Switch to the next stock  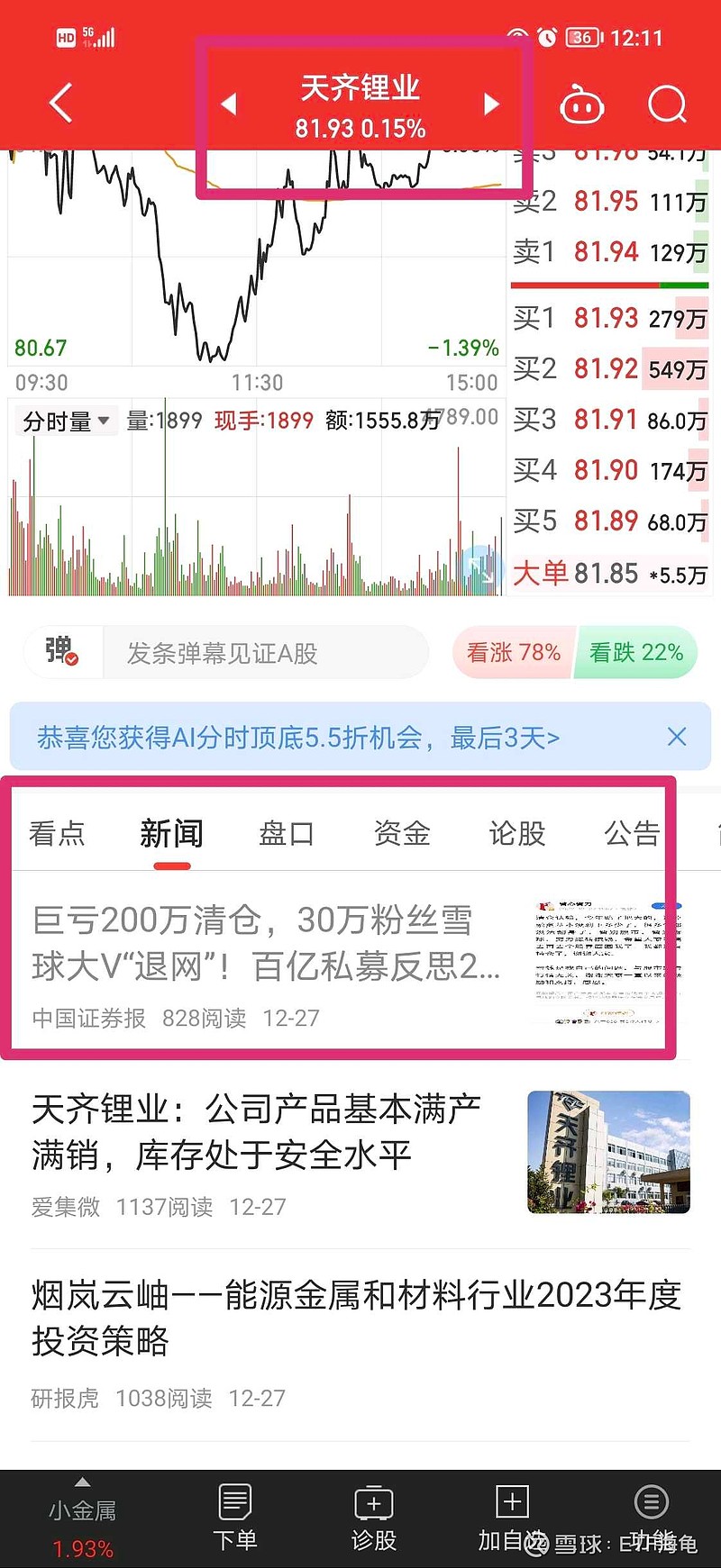coord(491,104)
